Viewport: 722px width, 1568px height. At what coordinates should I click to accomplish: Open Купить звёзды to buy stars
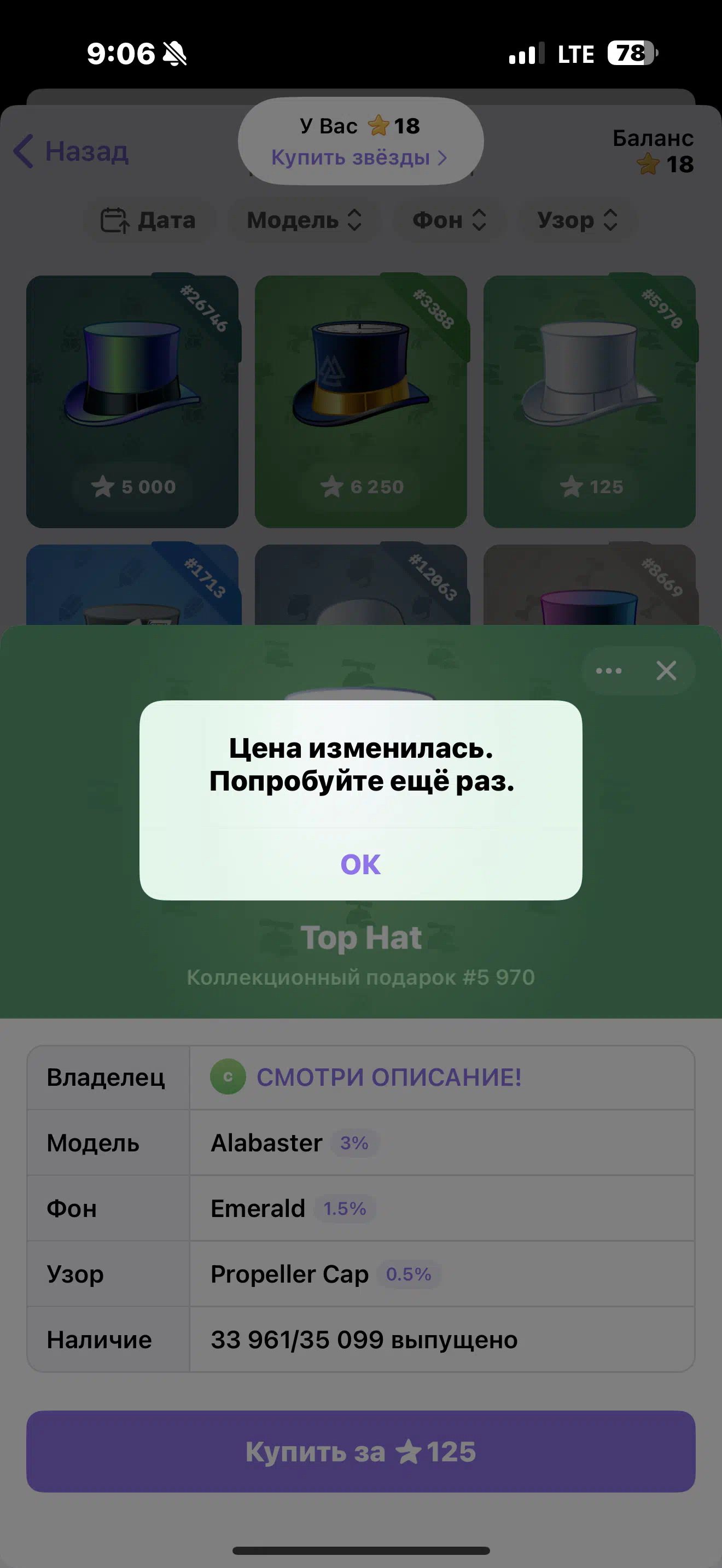(x=359, y=157)
